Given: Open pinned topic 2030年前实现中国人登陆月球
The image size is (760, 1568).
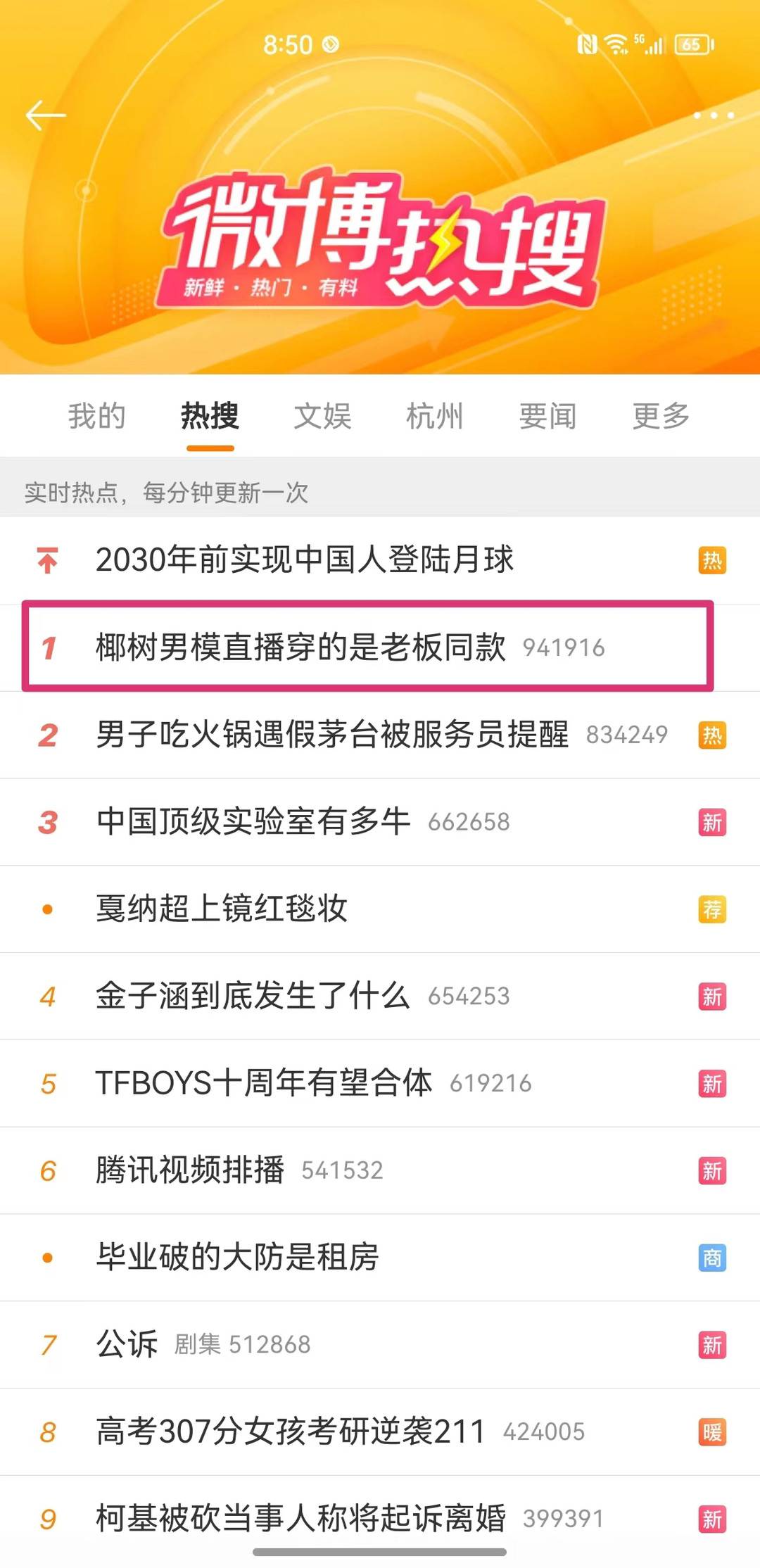Looking at the screenshot, I should pos(380,560).
